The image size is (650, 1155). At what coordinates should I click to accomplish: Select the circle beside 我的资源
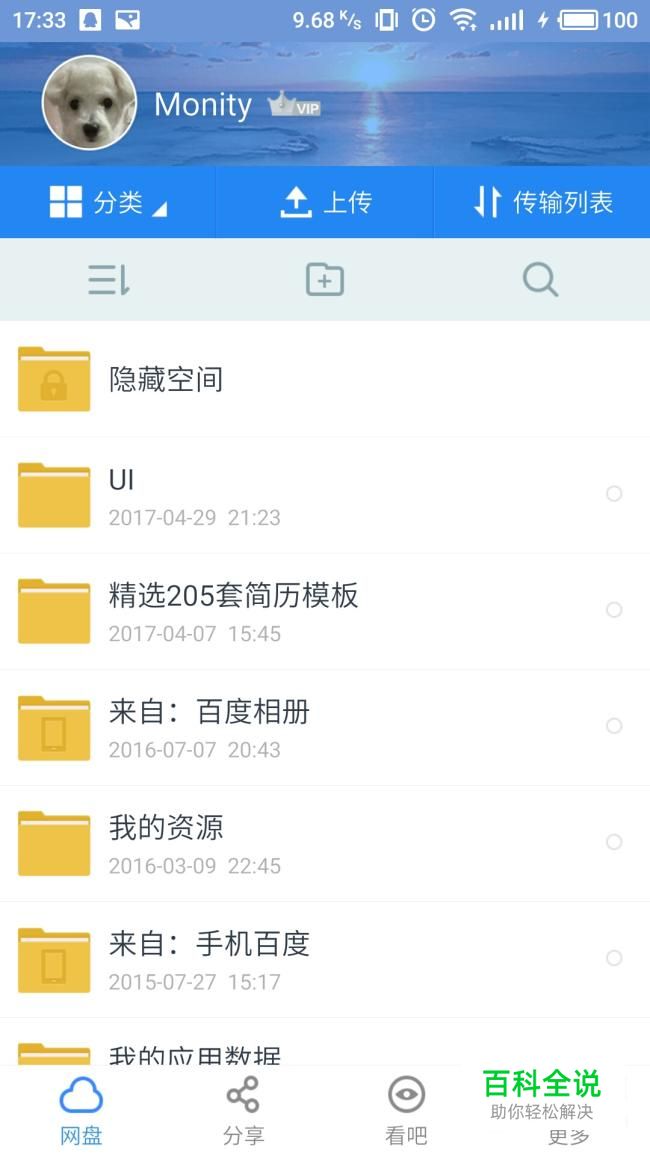click(614, 842)
